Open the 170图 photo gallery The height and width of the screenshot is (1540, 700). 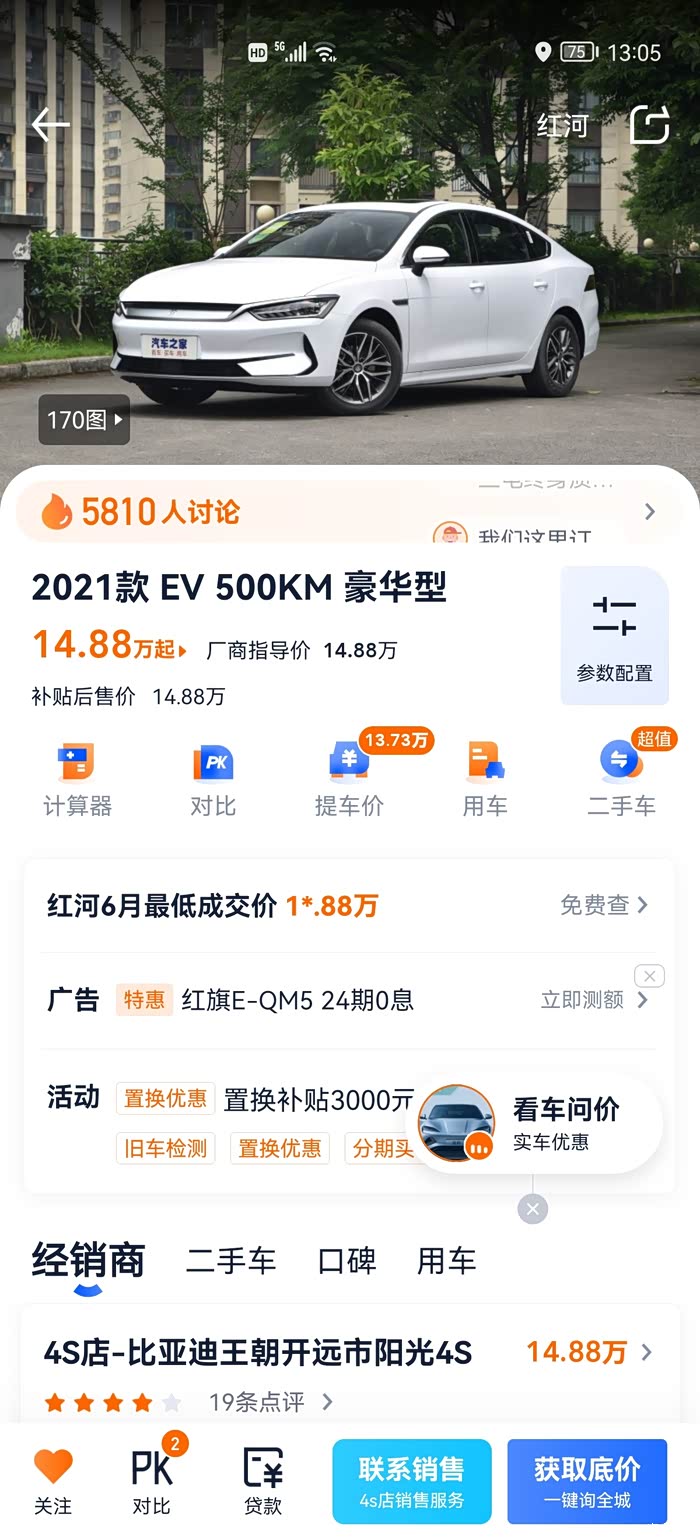point(85,420)
